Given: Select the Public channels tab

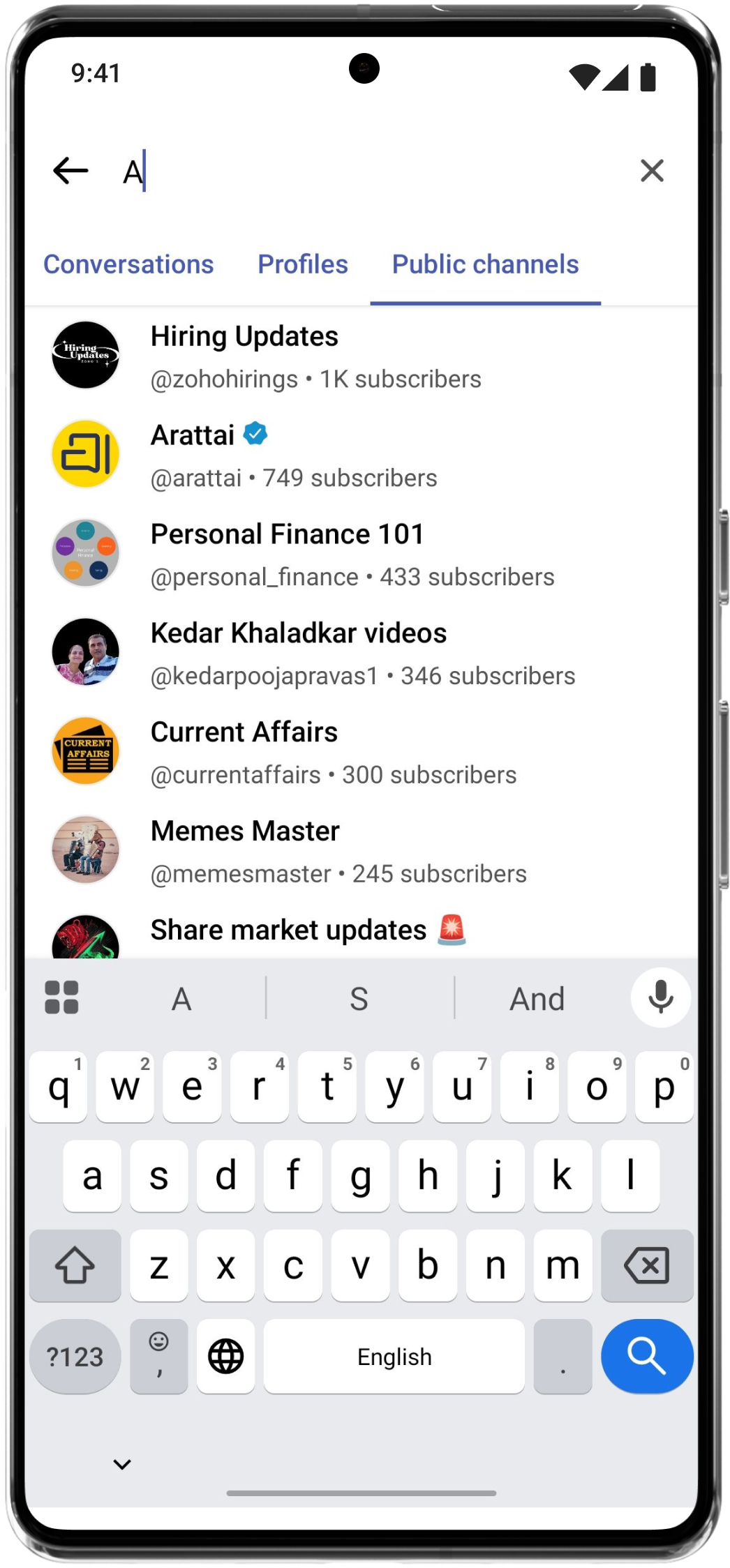Looking at the screenshot, I should [485, 264].
